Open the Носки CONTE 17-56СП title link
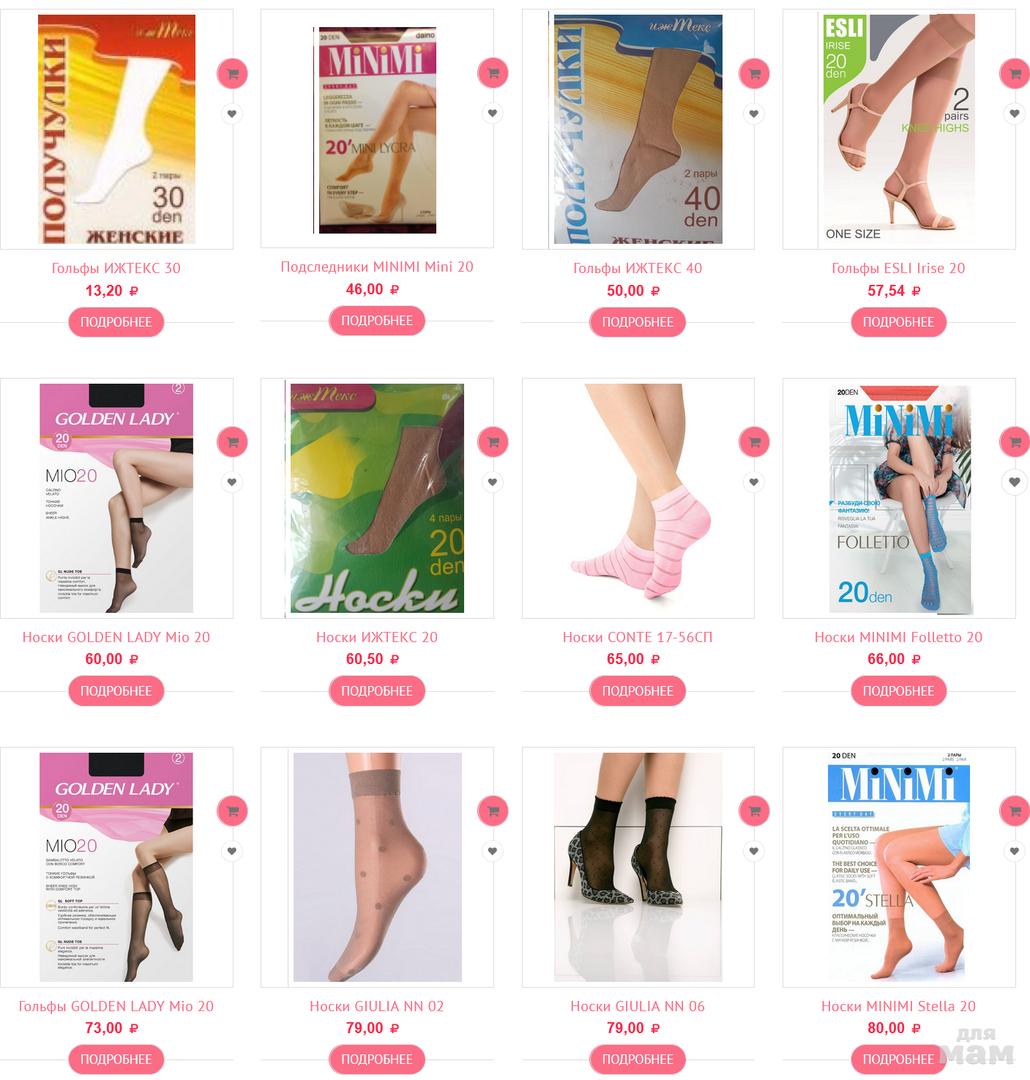This screenshot has height=1080, width=1030. tap(637, 637)
